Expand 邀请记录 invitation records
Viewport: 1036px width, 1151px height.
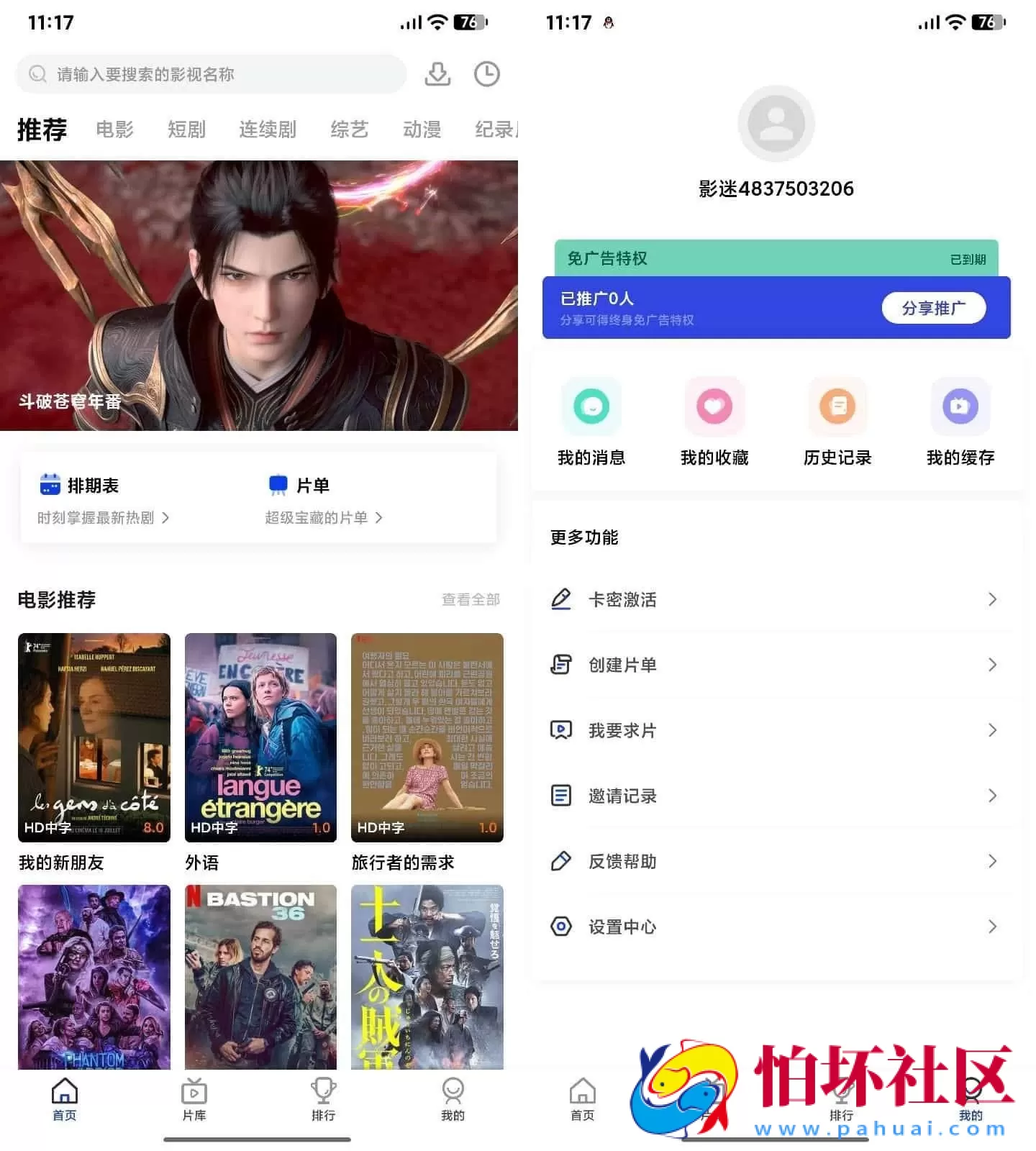pos(776,796)
